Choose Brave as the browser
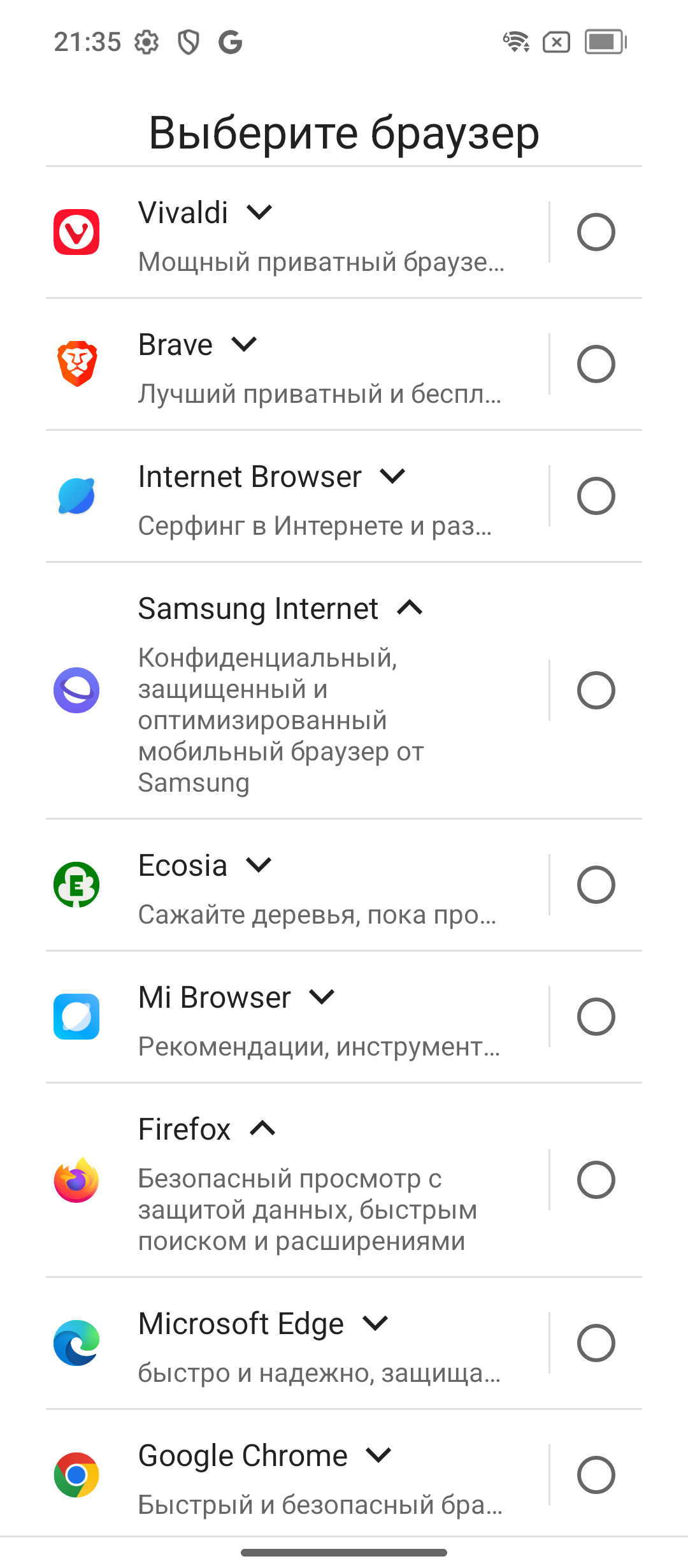Image resolution: width=688 pixels, height=1568 pixels. (596, 364)
